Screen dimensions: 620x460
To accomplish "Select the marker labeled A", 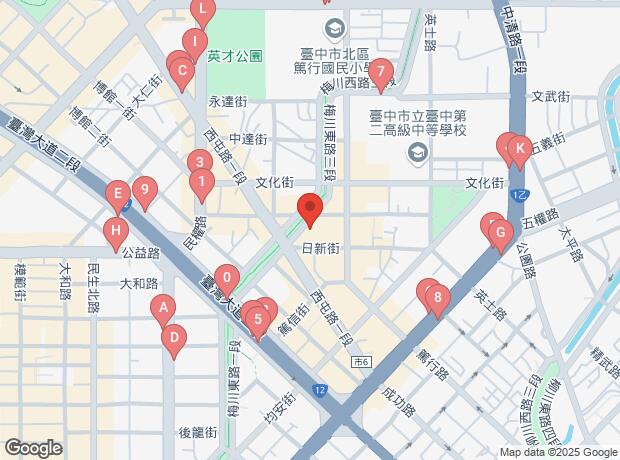I will pos(163,309).
